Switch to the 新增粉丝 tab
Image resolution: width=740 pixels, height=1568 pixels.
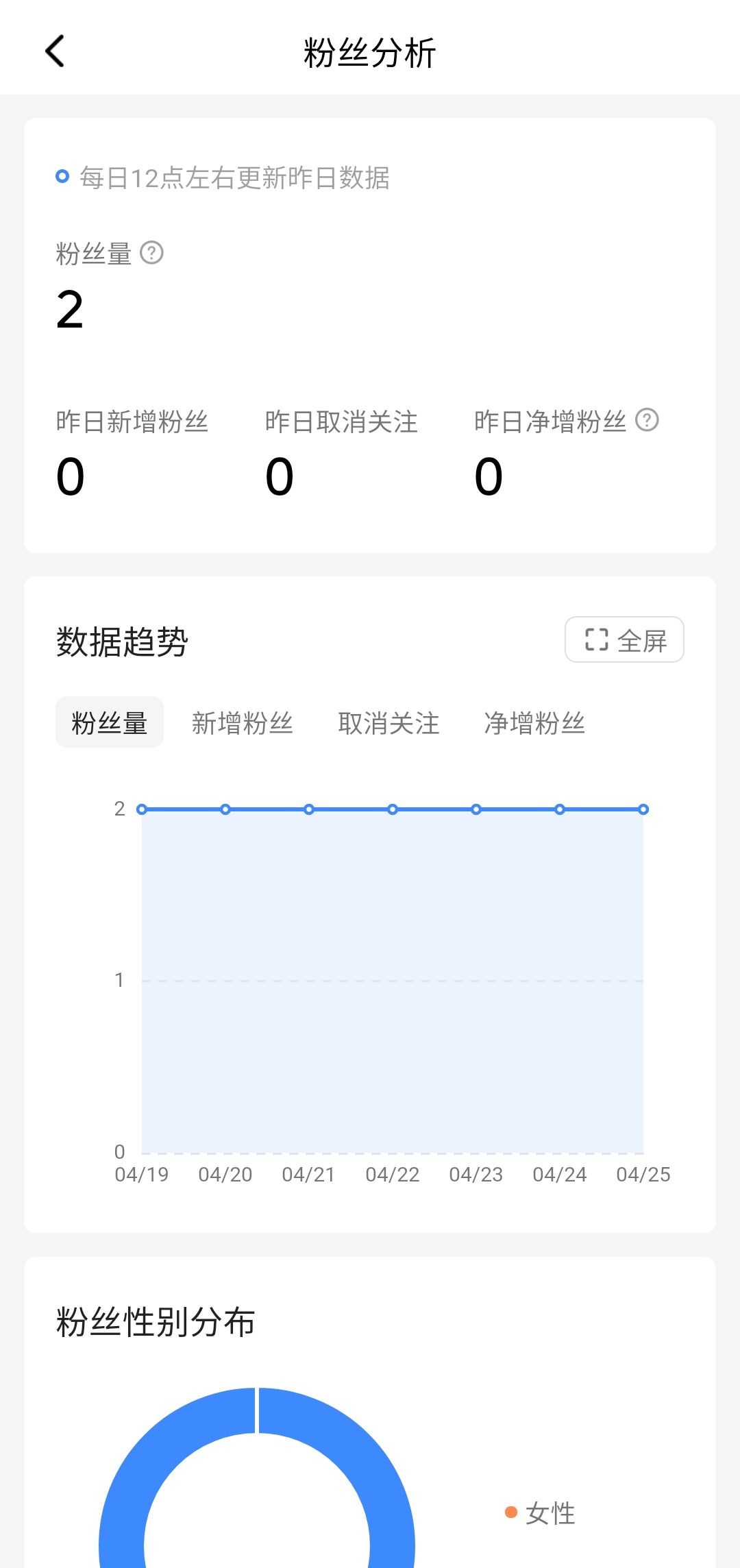point(243,723)
